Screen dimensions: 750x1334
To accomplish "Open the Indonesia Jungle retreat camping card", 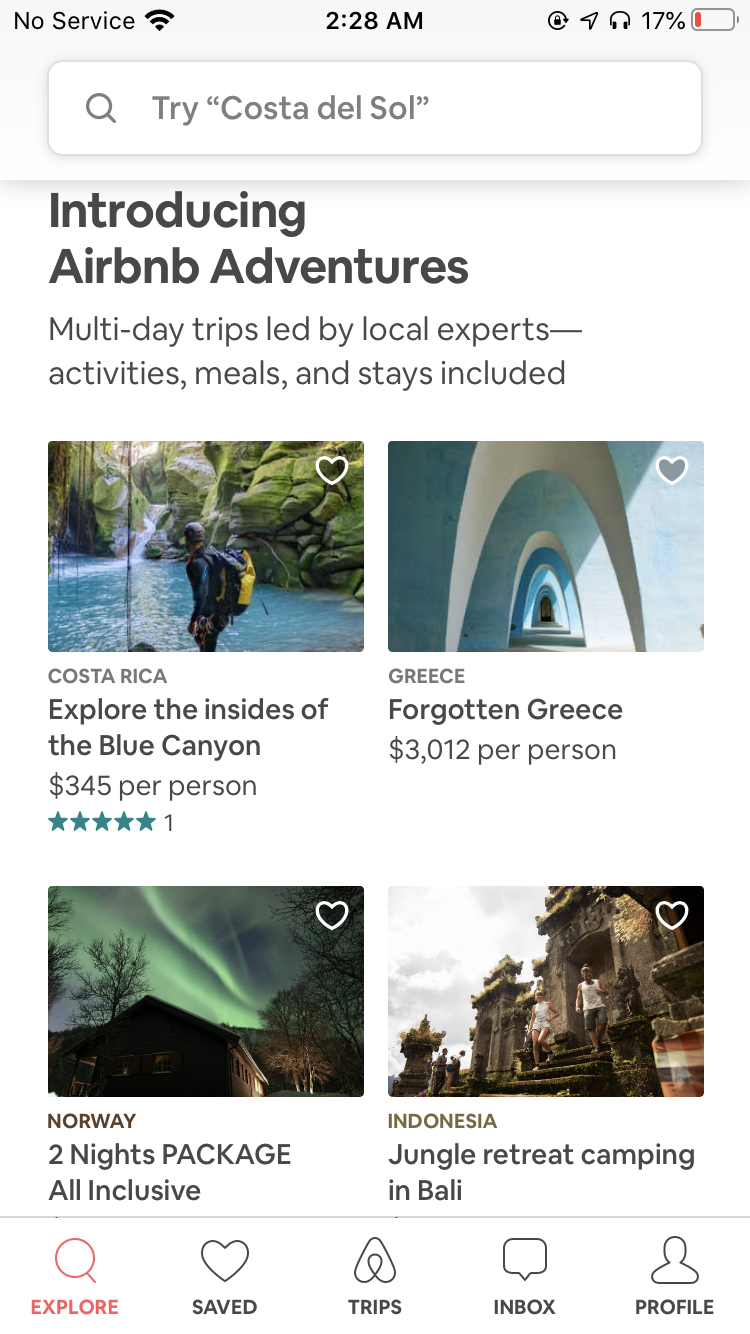I will pyautogui.click(x=546, y=1048).
